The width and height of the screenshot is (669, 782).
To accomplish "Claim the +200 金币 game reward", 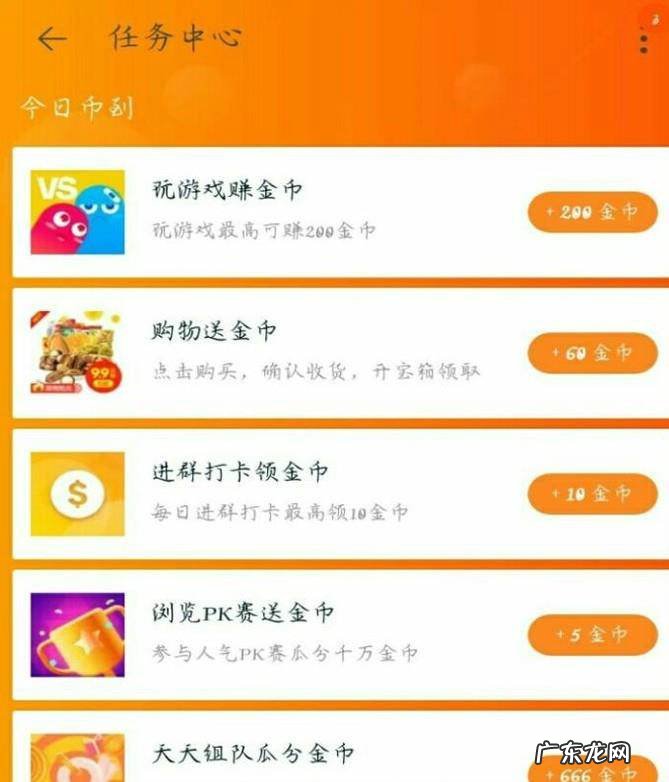I will tap(592, 212).
